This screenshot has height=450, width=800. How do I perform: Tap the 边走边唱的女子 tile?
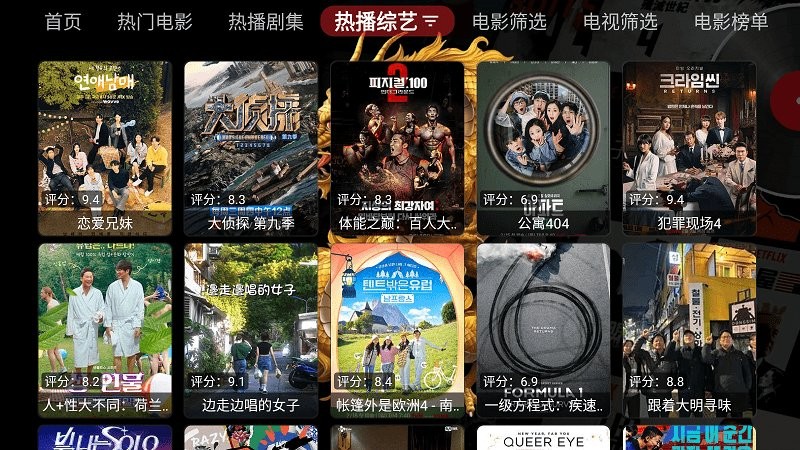pyautogui.click(x=251, y=330)
